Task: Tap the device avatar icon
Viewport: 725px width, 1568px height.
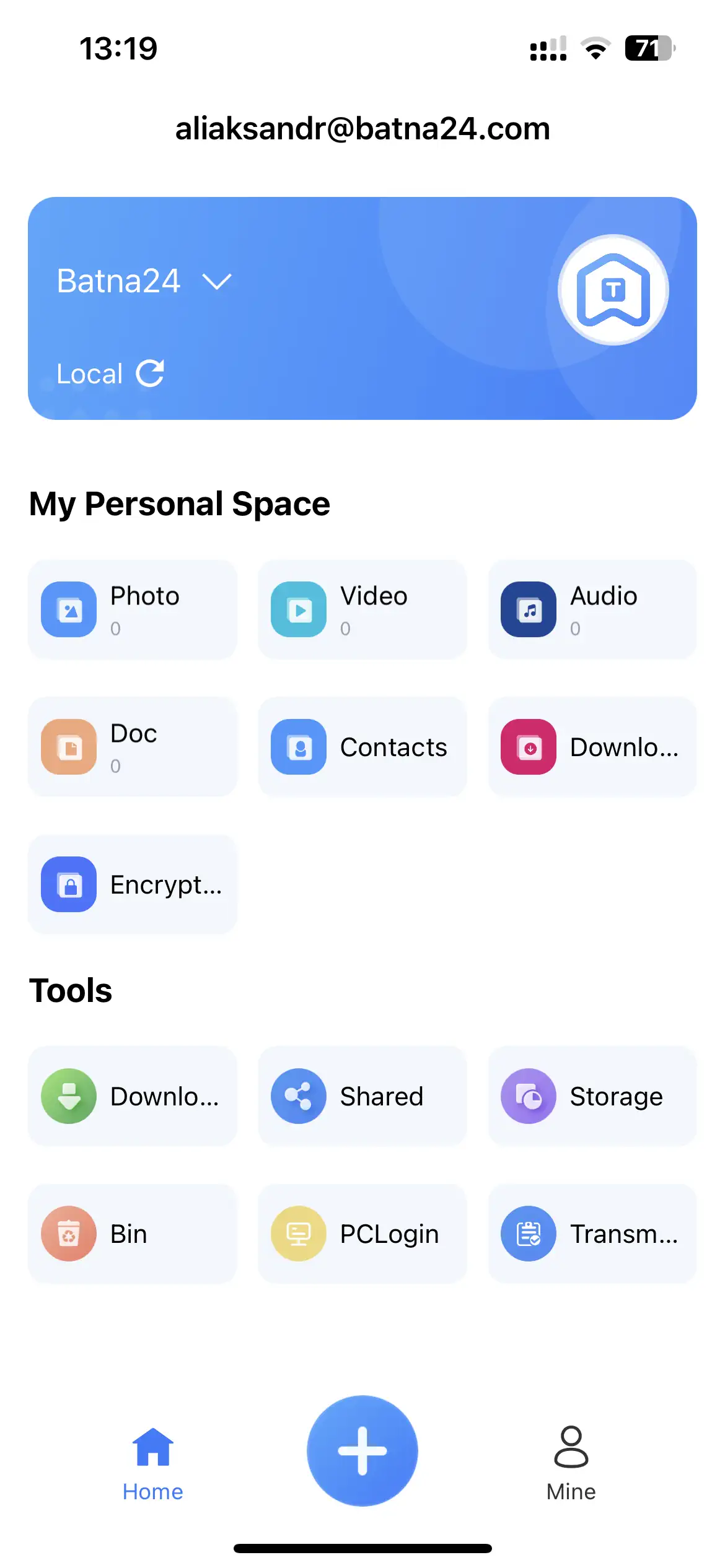Action: [613, 290]
